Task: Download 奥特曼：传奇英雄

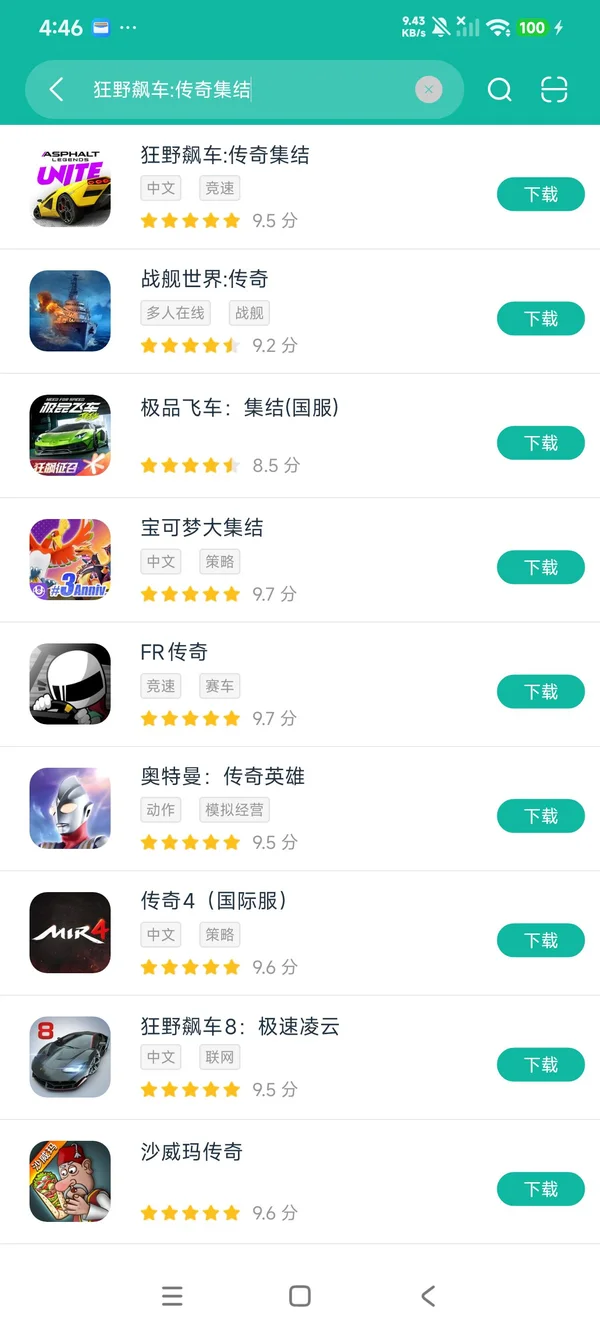Action: (x=540, y=816)
